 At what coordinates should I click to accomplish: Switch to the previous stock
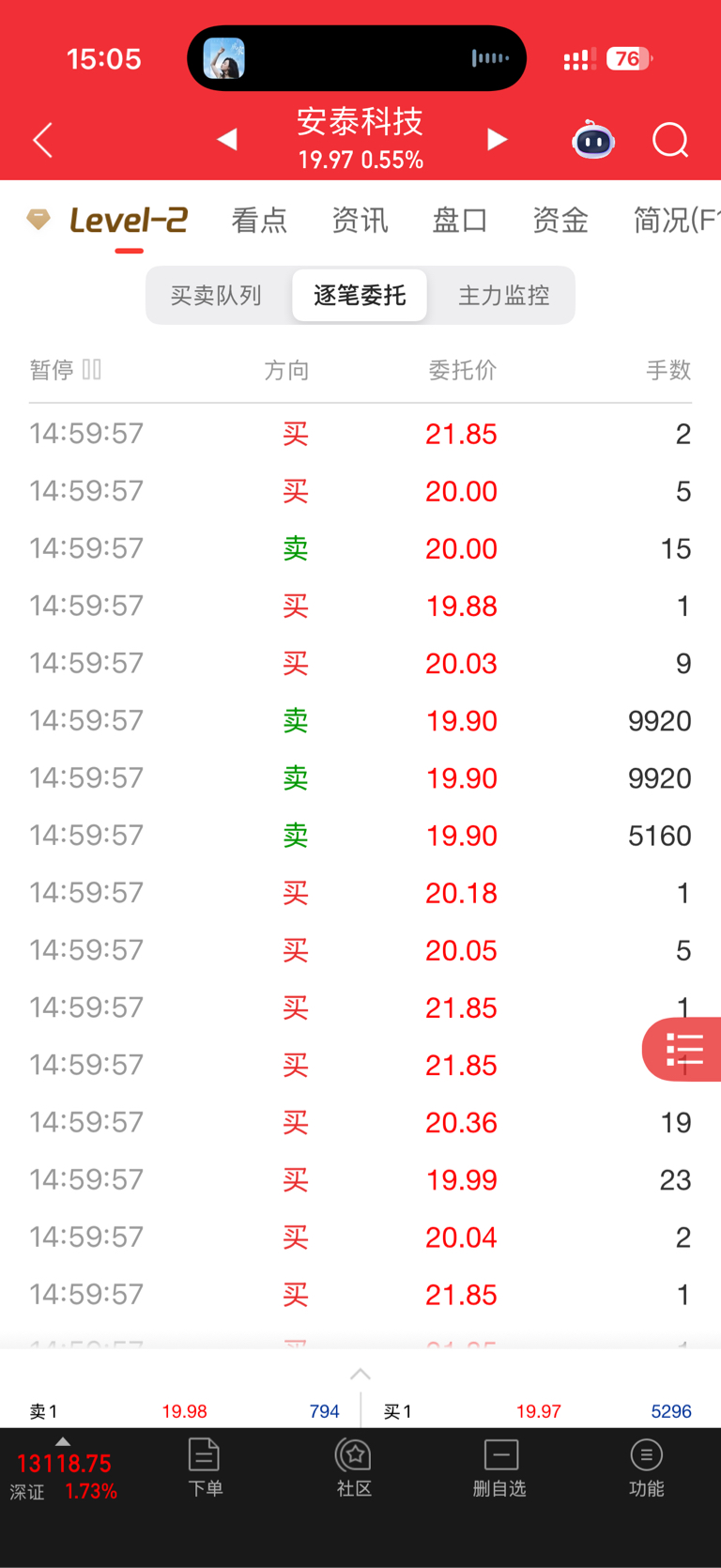click(x=227, y=140)
